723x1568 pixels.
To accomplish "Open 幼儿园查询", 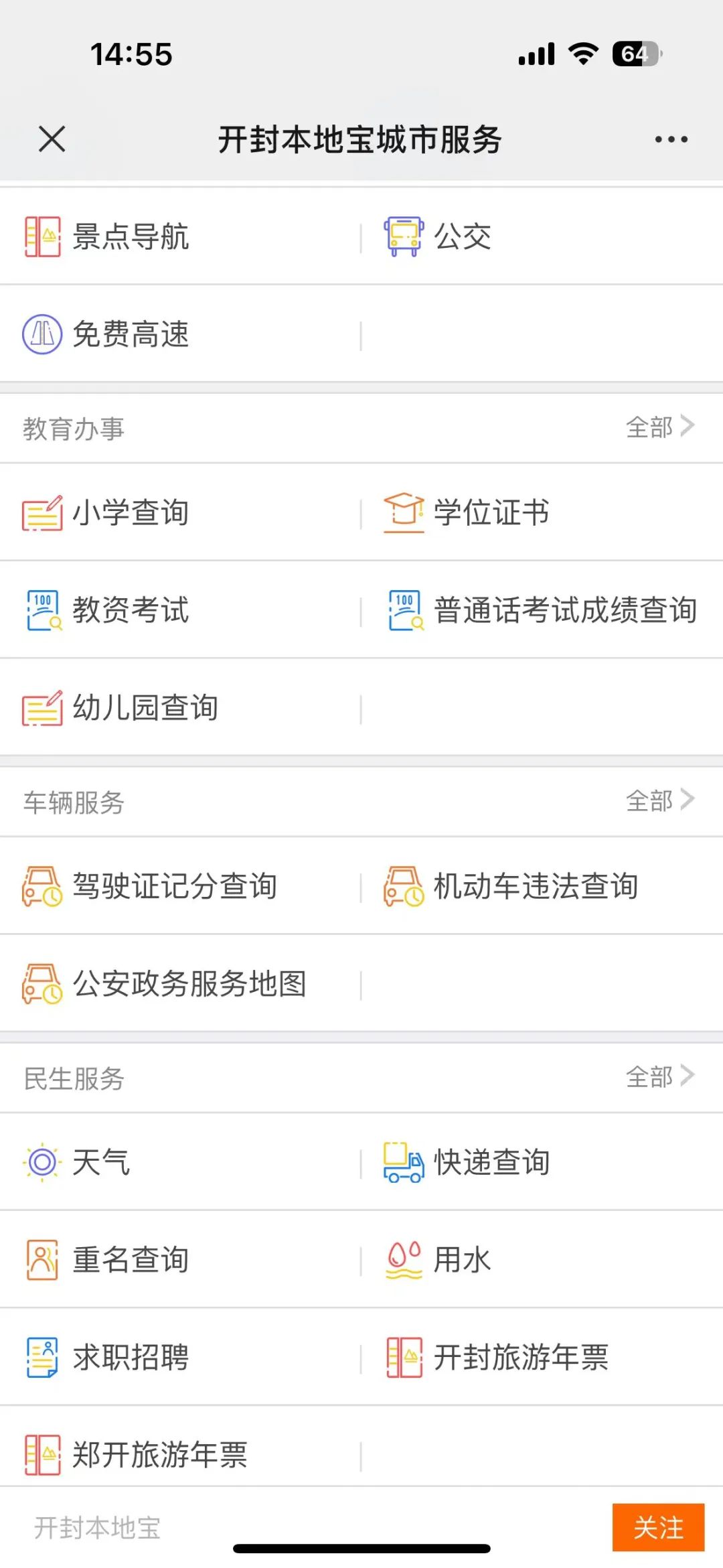I will [x=181, y=708].
